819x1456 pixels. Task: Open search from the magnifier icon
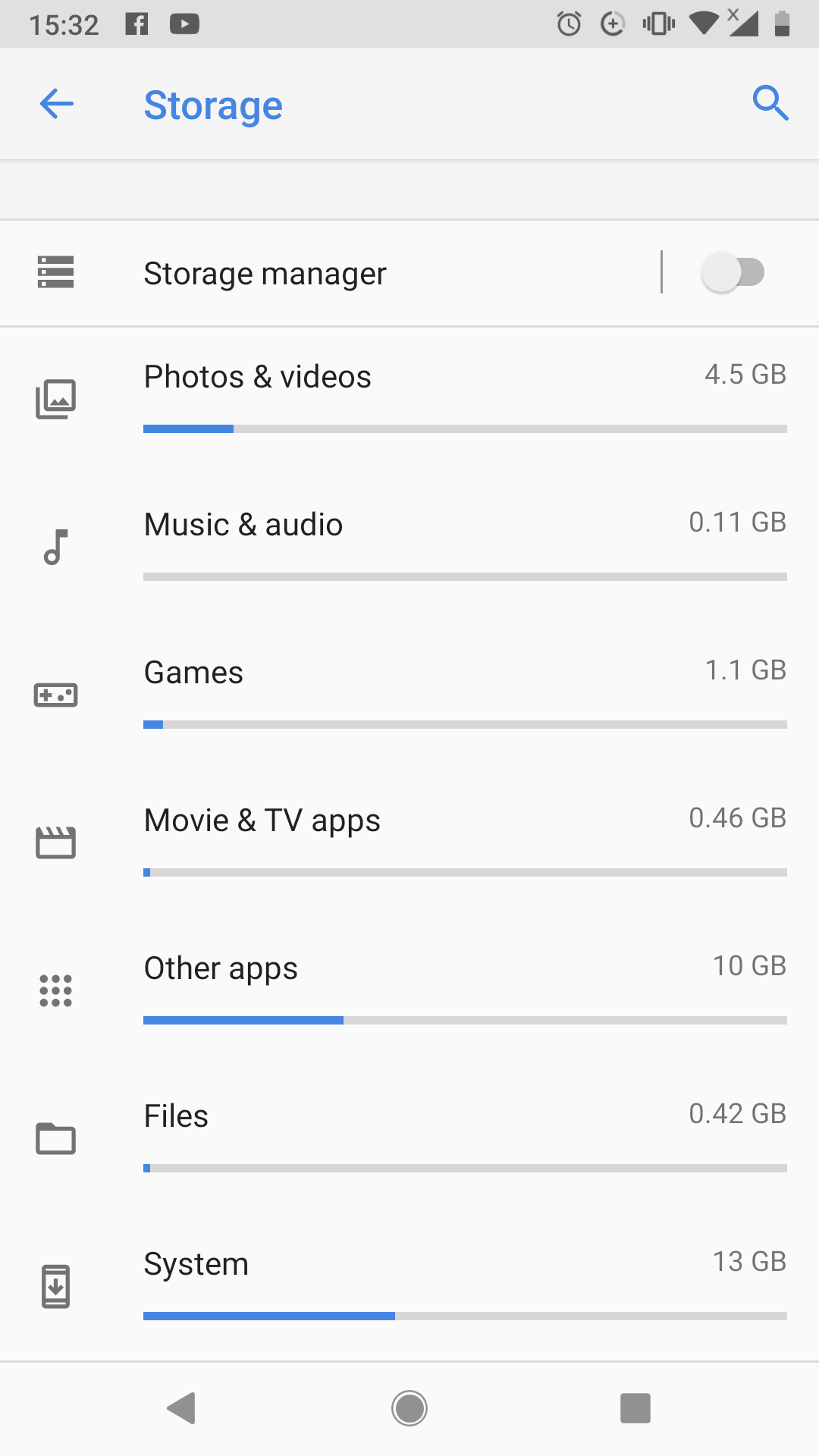[x=770, y=104]
